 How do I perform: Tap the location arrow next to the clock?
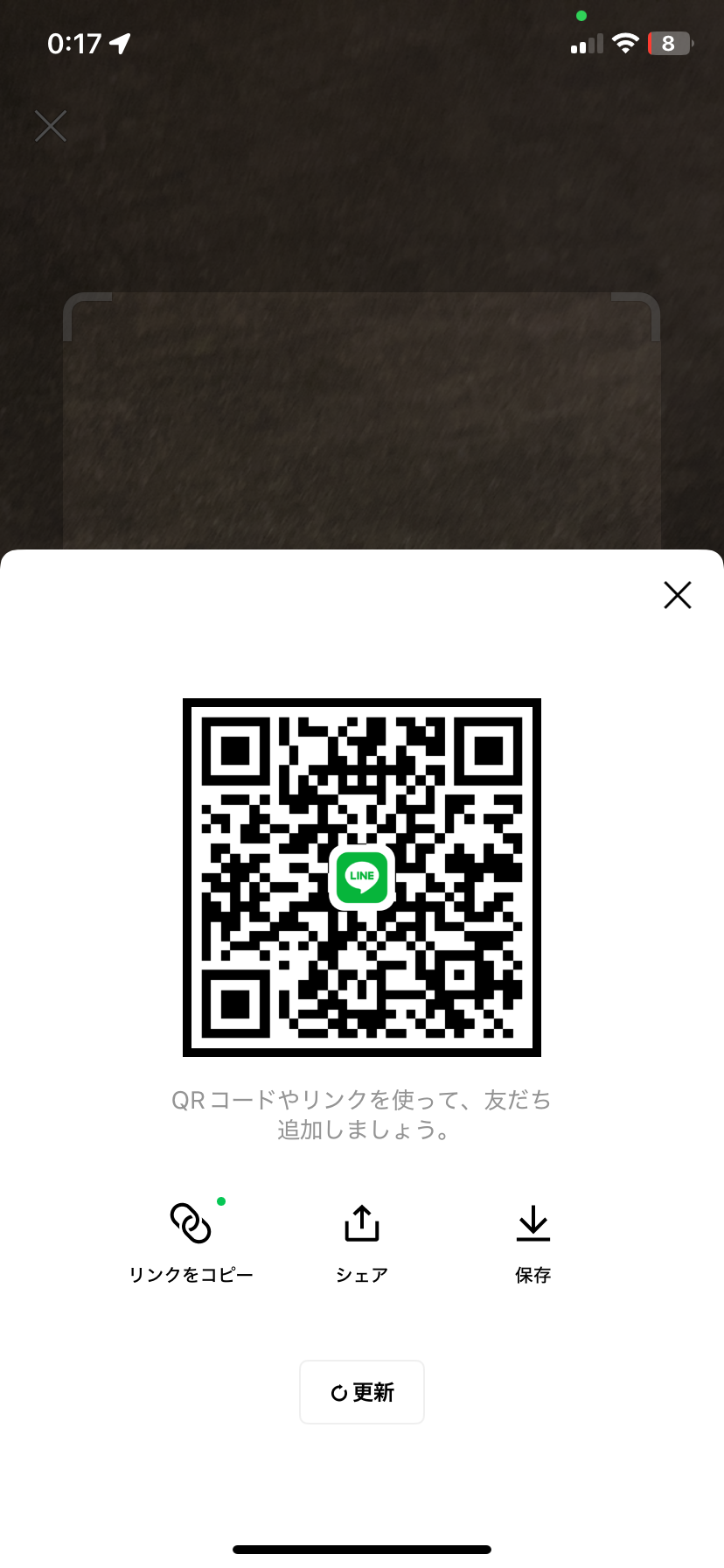(120, 42)
